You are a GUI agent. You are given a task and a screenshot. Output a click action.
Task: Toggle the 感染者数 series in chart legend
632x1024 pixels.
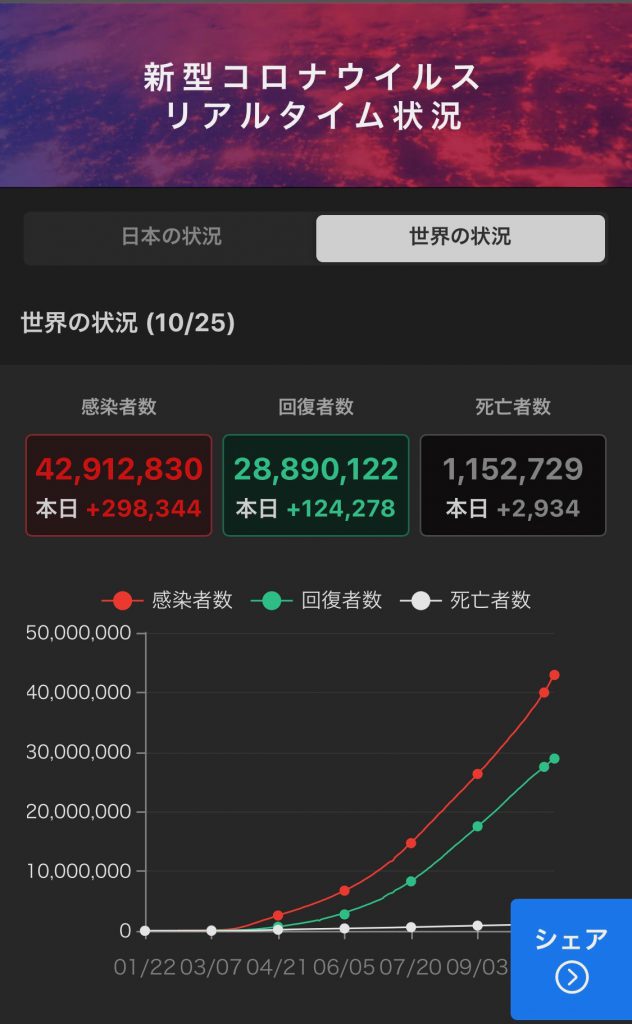(x=167, y=600)
